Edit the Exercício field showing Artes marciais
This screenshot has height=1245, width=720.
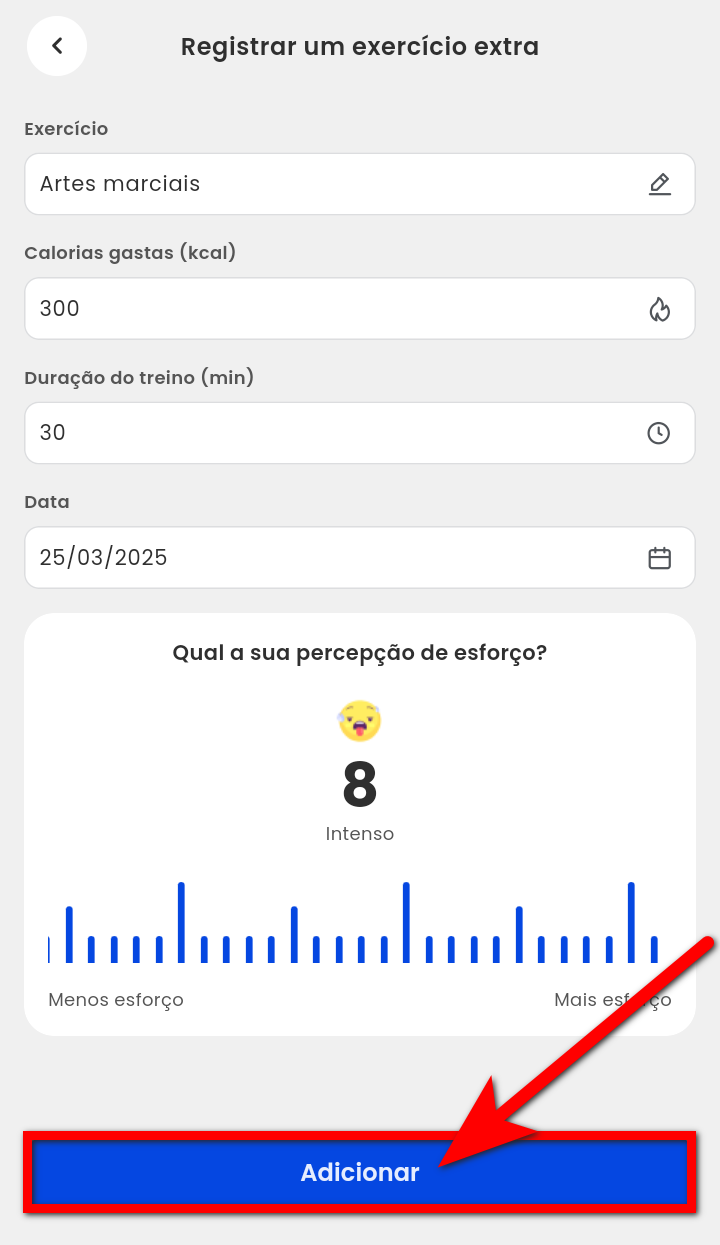click(340, 184)
